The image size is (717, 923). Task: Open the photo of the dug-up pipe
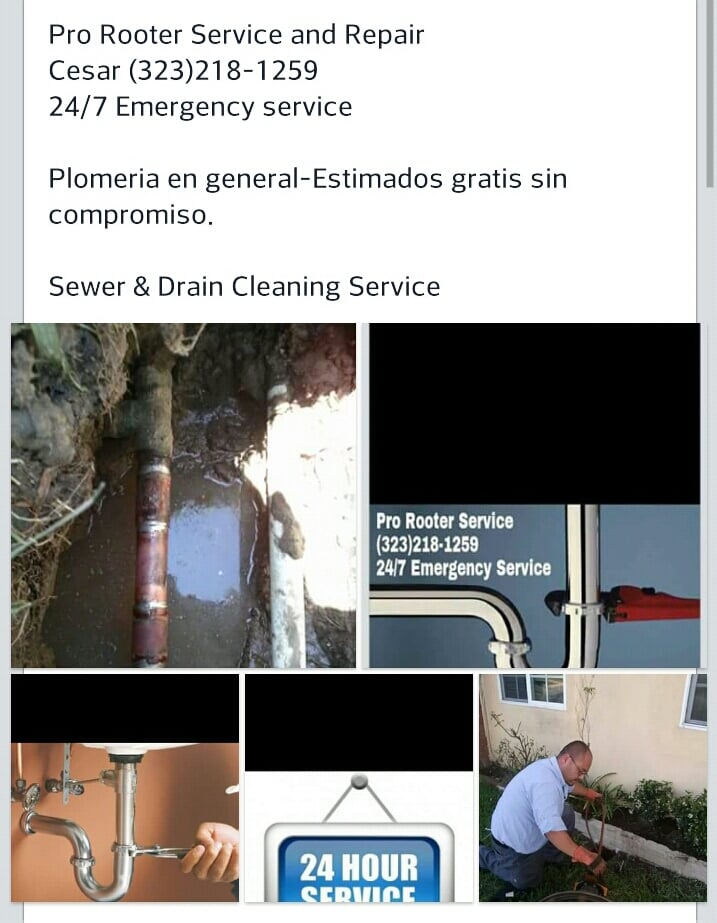(x=183, y=495)
